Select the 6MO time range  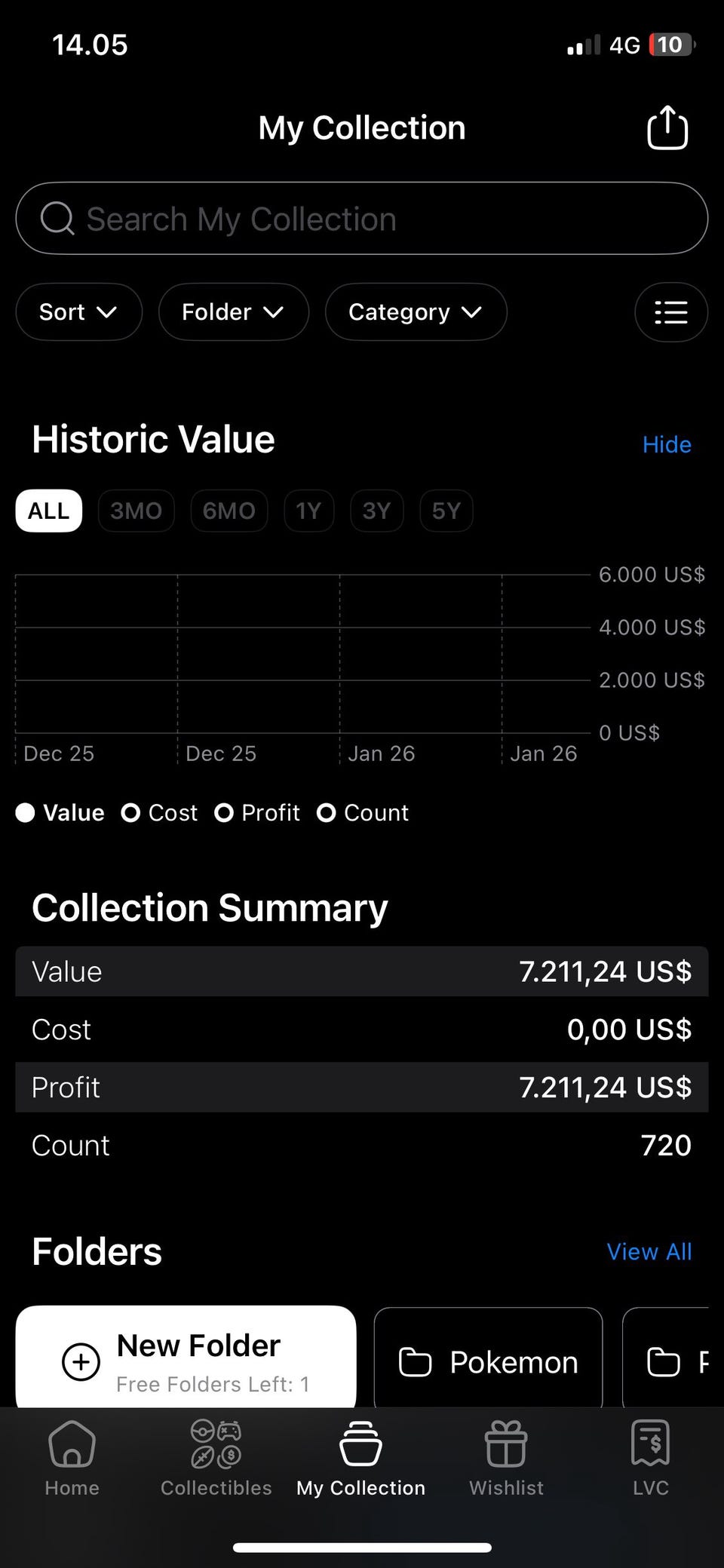pyautogui.click(x=229, y=511)
